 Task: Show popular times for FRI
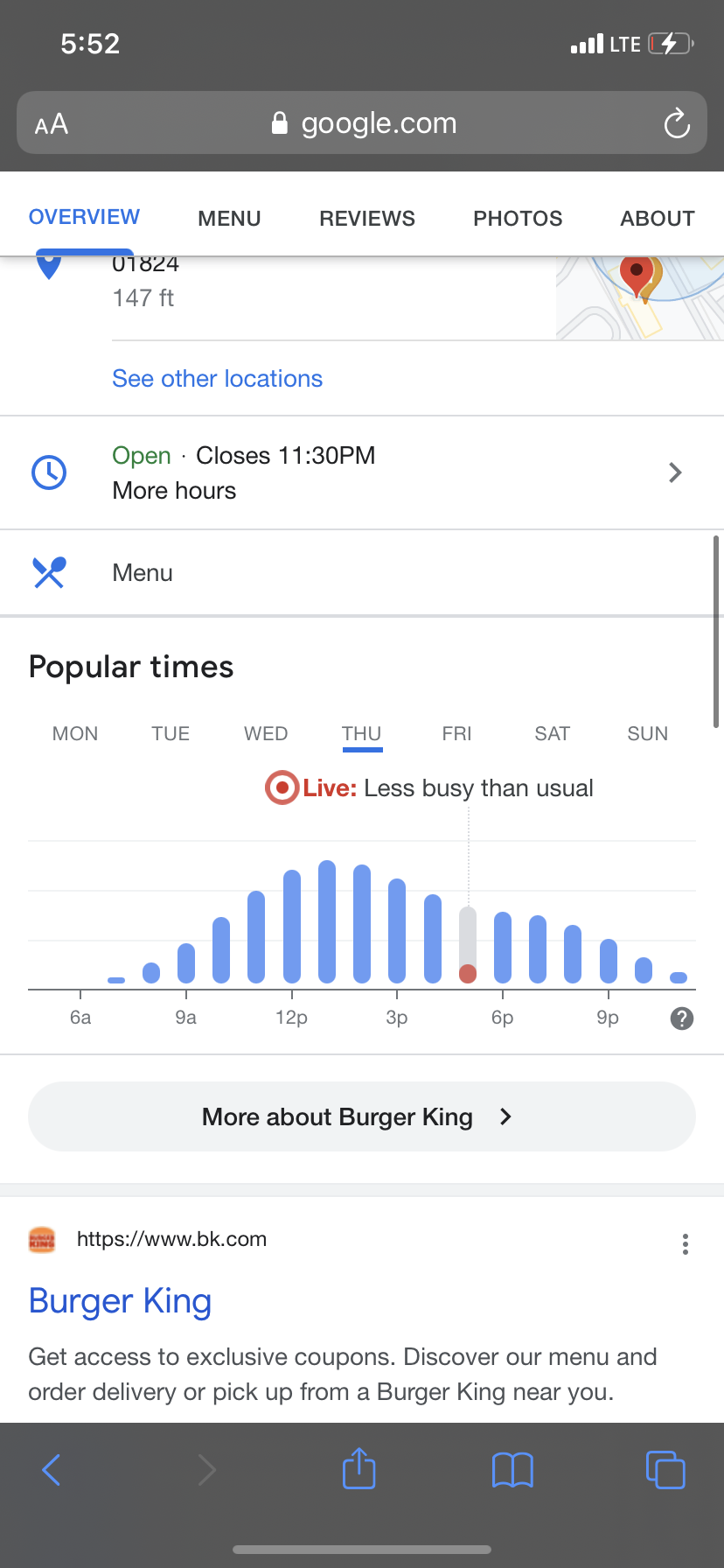pyautogui.click(x=456, y=734)
